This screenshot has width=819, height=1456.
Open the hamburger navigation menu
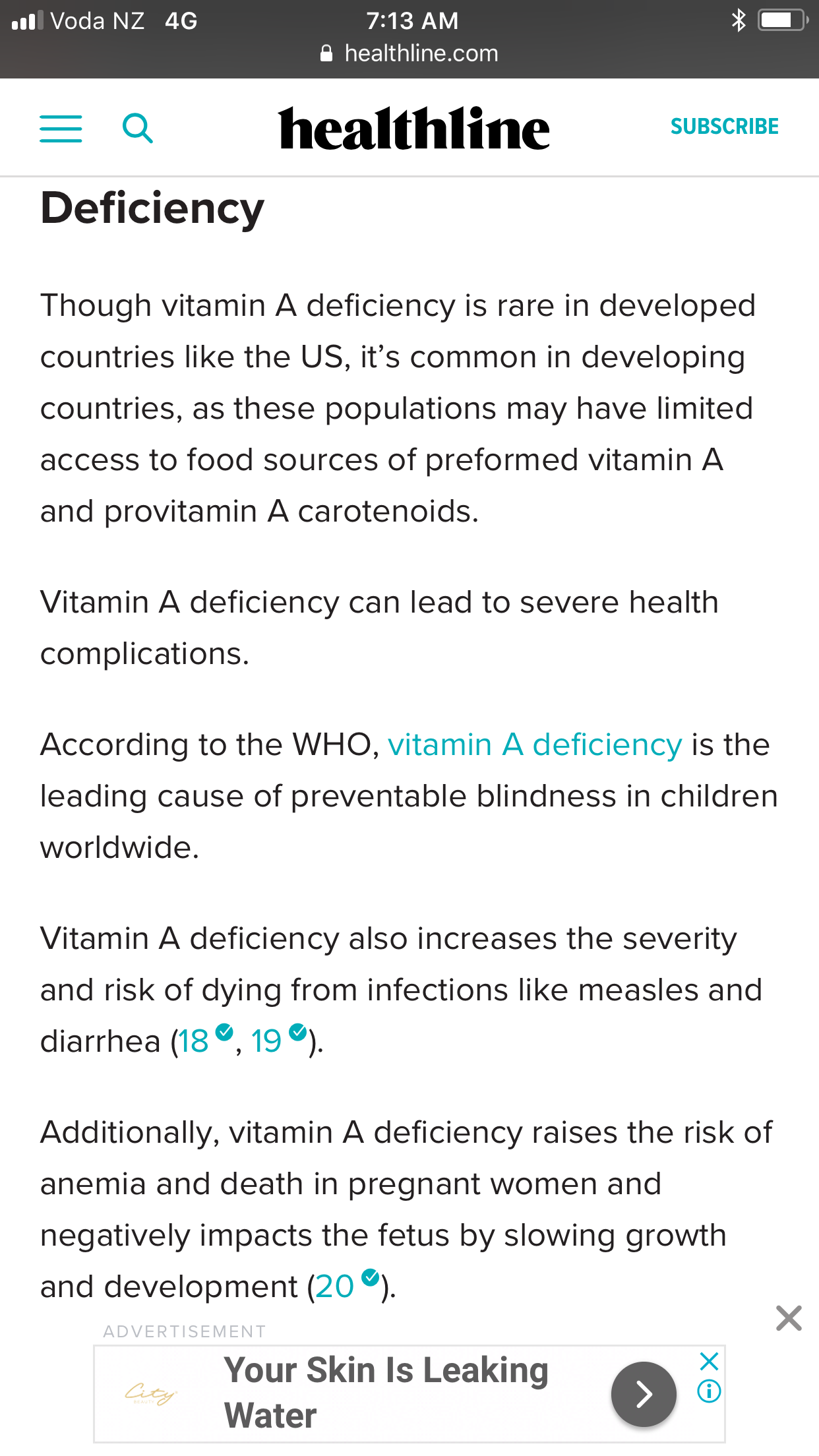pos(61,129)
